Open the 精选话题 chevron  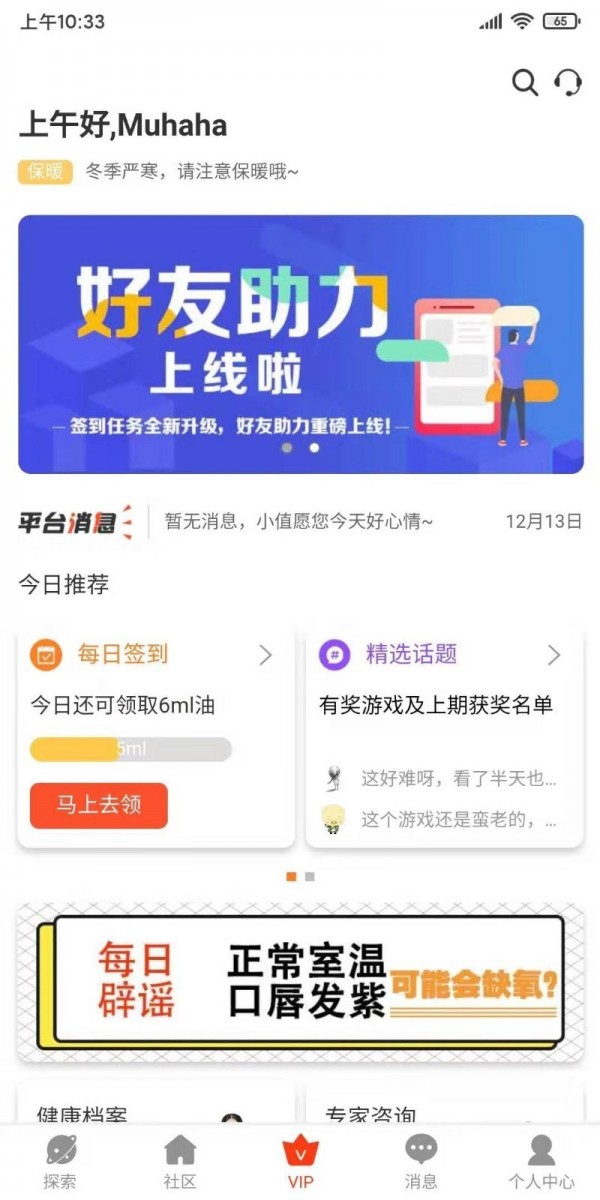(x=554, y=655)
